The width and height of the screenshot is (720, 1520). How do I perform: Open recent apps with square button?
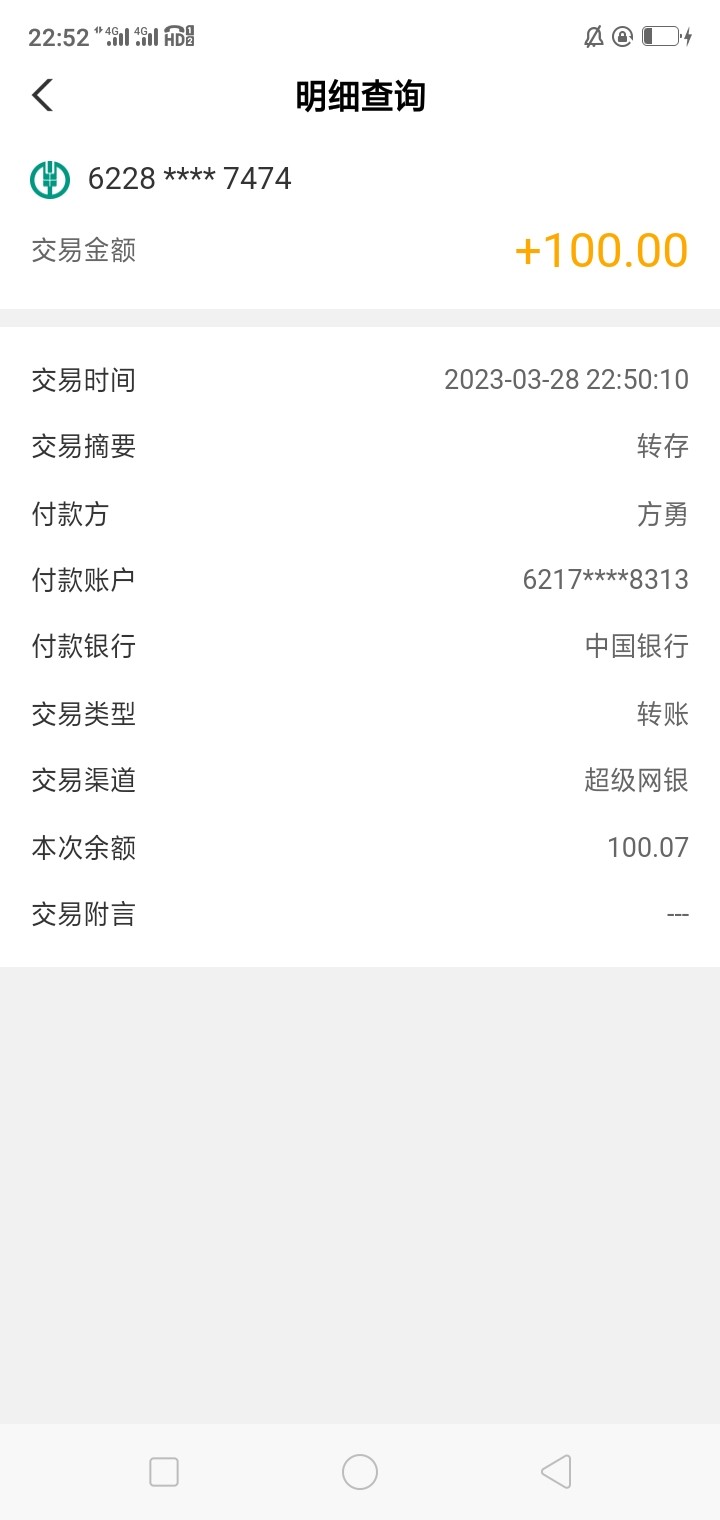tap(164, 1472)
